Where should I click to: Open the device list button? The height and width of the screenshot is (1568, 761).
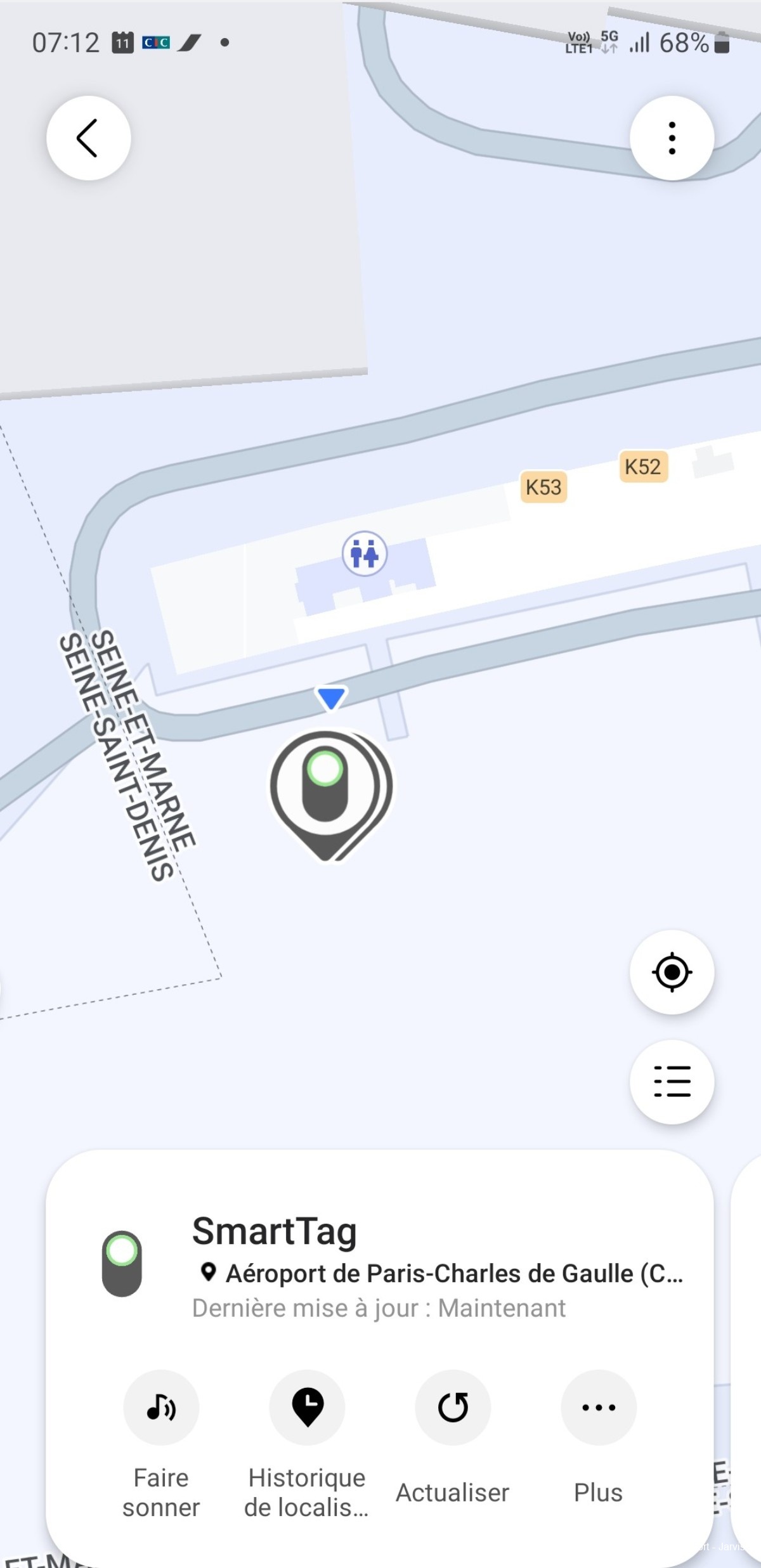(672, 1081)
